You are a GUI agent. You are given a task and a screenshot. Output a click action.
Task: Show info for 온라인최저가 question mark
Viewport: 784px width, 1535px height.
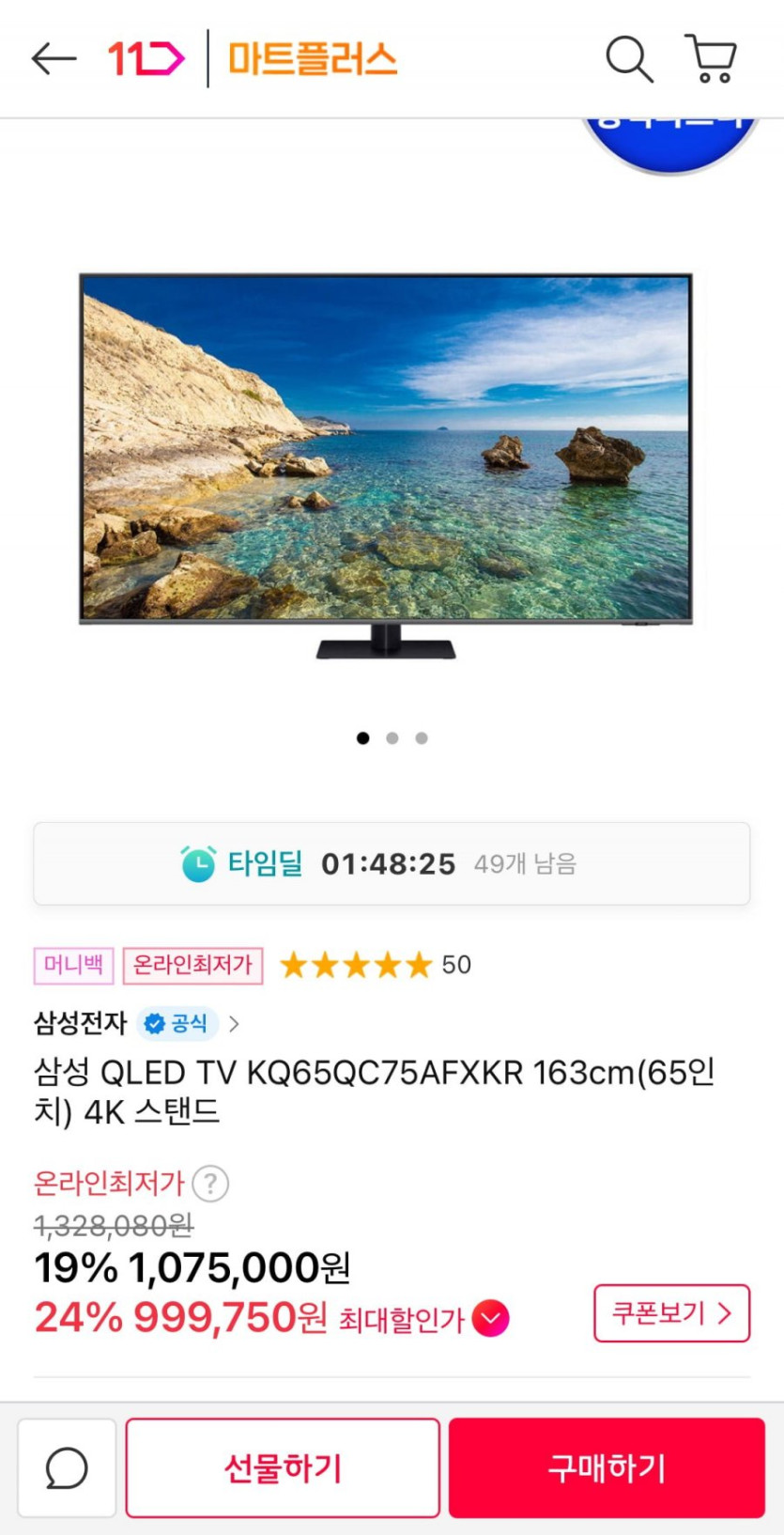tap(210, 1184)
